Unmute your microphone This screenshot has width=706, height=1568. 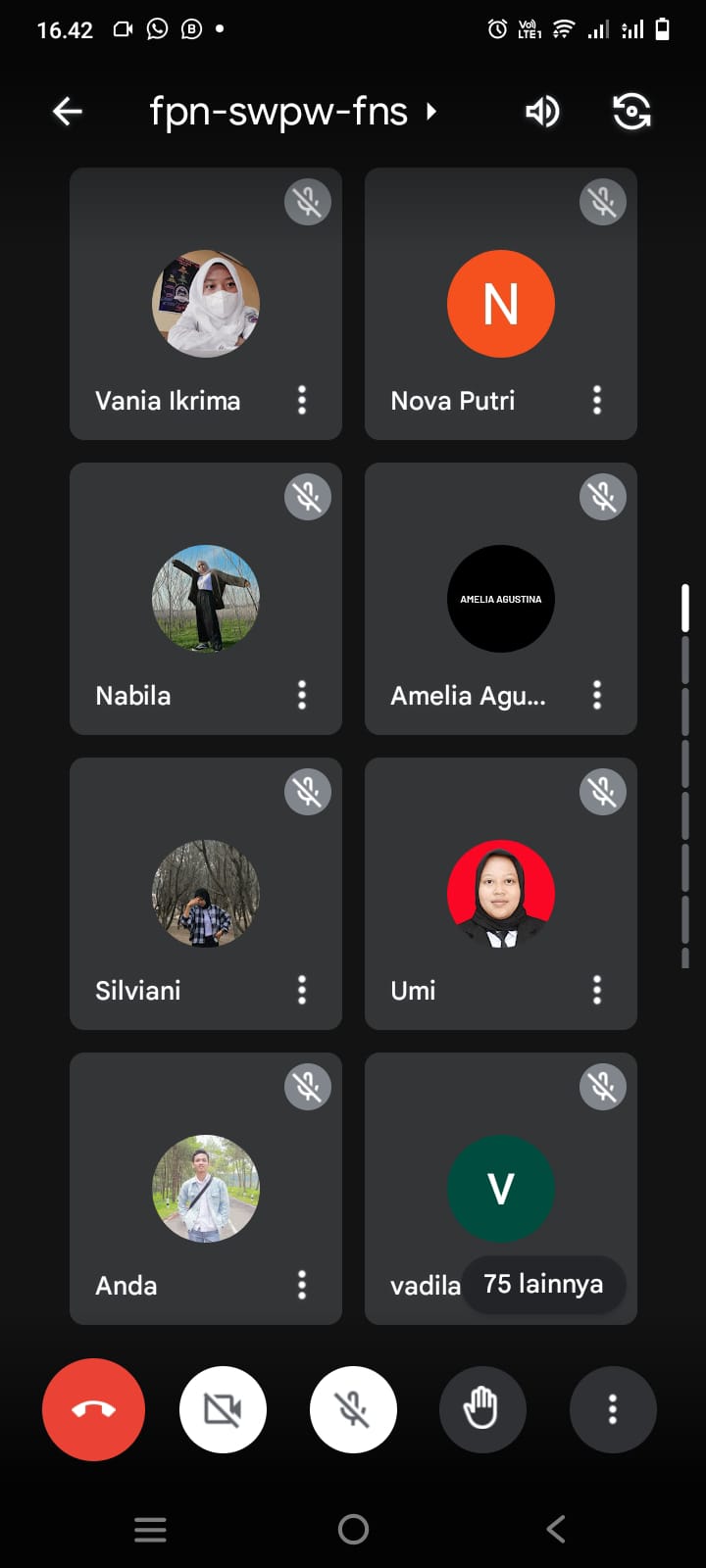point(353,1409)
